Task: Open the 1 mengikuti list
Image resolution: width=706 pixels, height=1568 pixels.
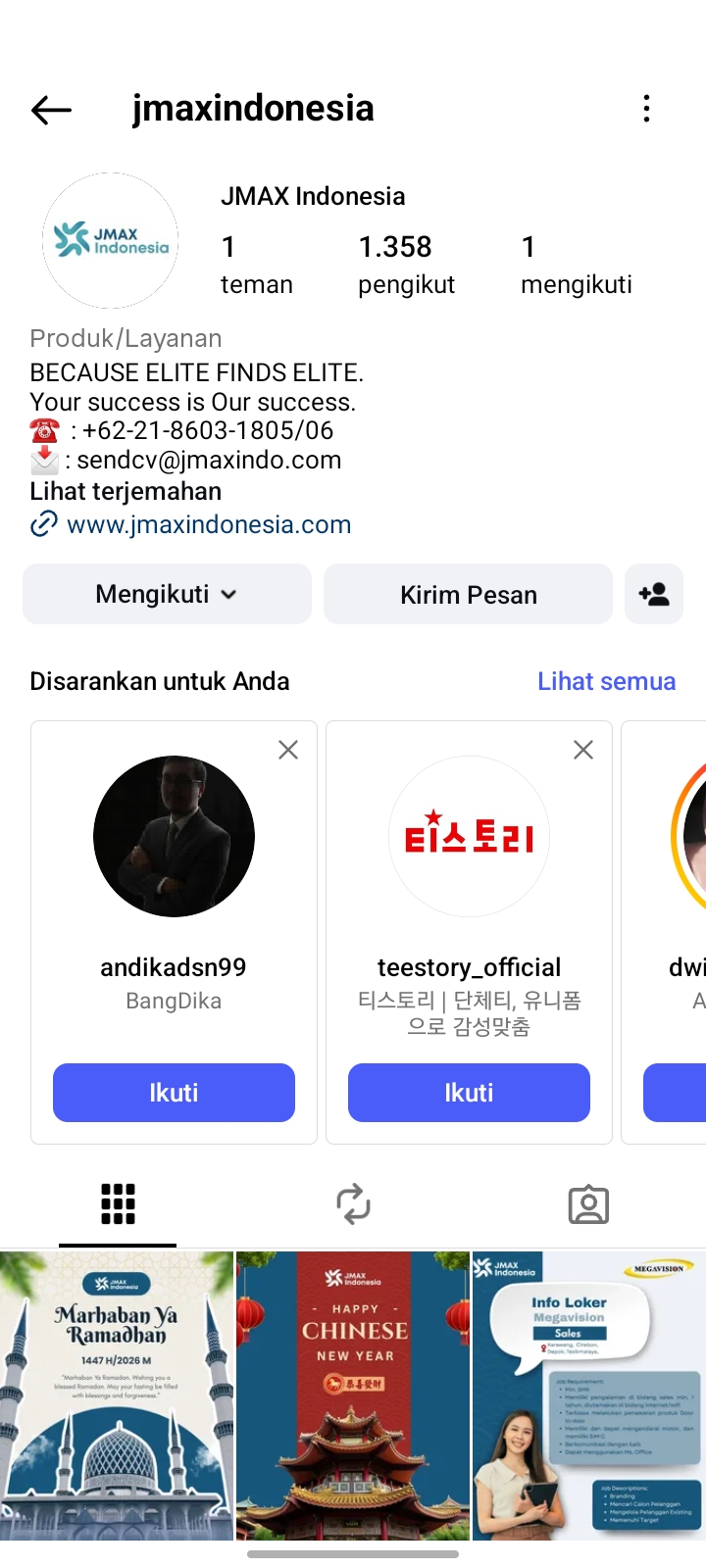Action: pyautogui.click(x=576, y=265)
